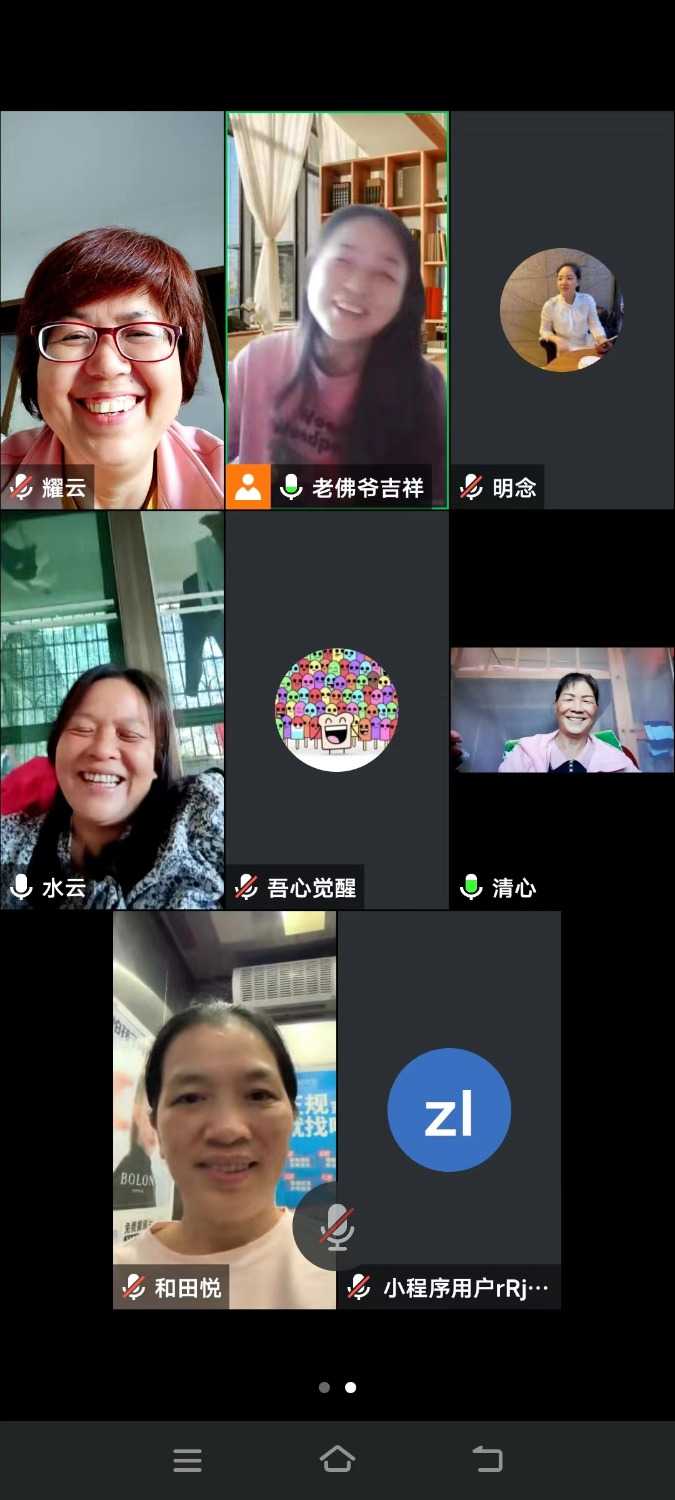Open 水云's video tile
The height and width of the screenshot is (1500, 675).
point(112,710)
